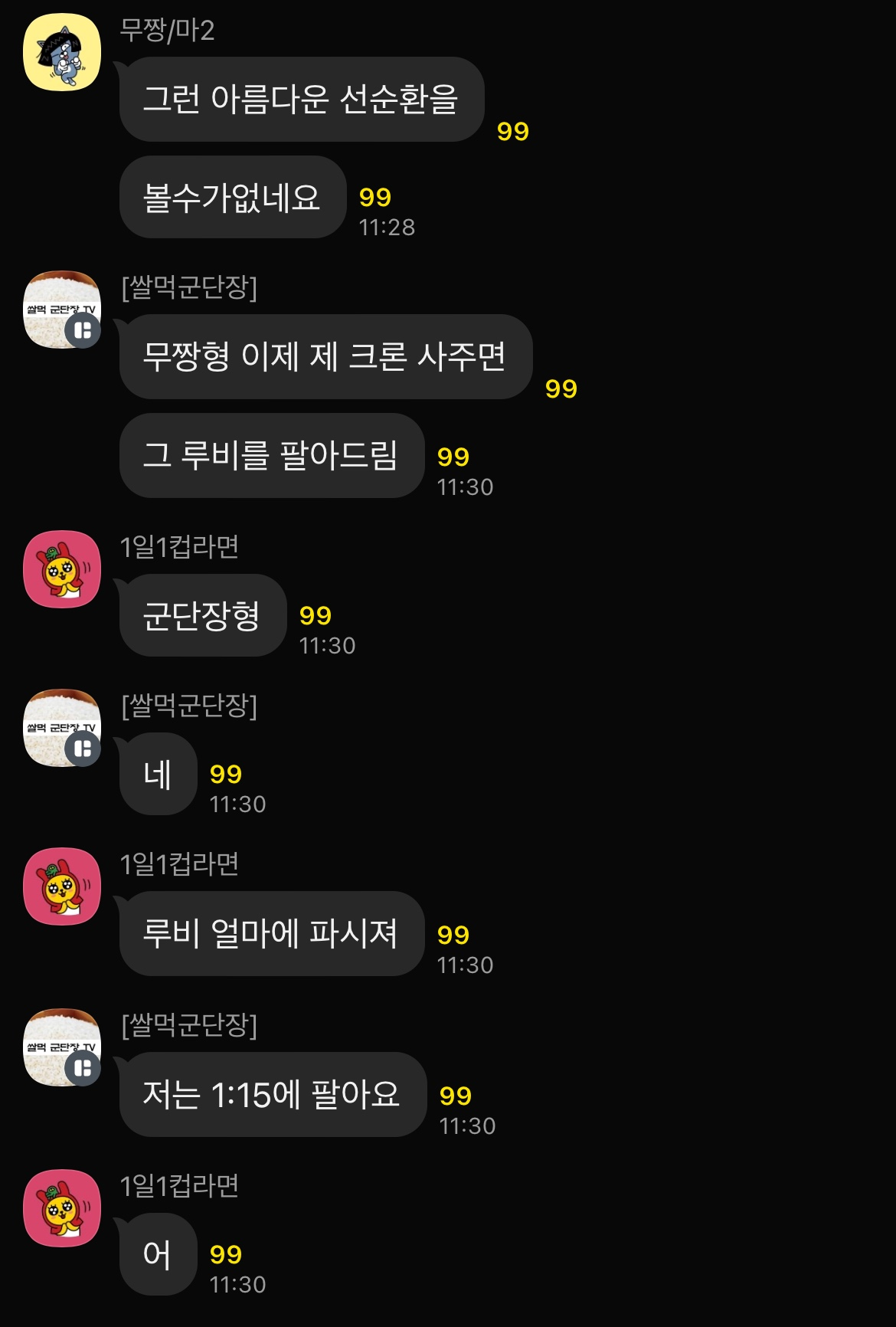Open 쌀먹군단장's avatar beside 저는 1:15에 팔아요
The image size is (896, 1327).
(62, 1047)
